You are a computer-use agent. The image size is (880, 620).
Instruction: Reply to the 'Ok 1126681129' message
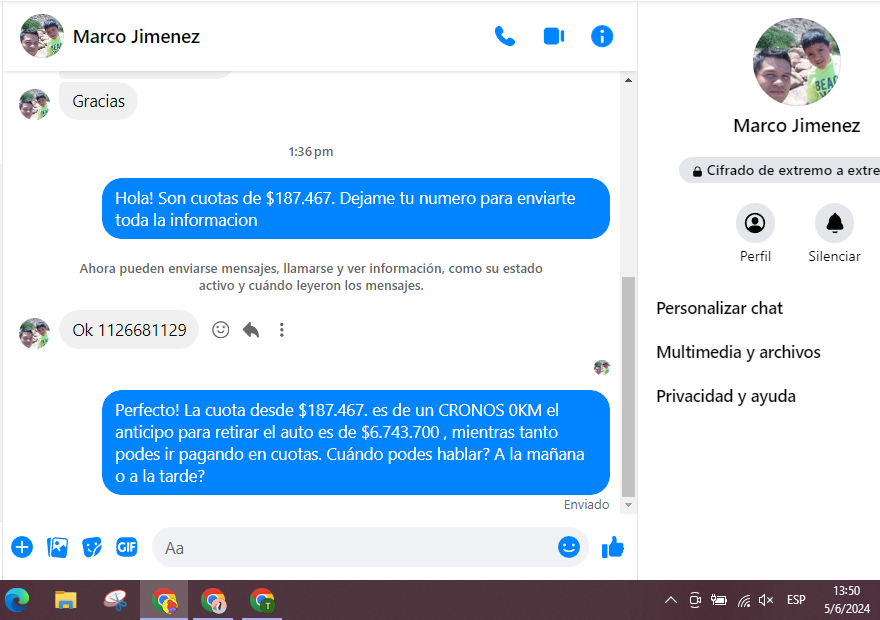coord(251,329)
